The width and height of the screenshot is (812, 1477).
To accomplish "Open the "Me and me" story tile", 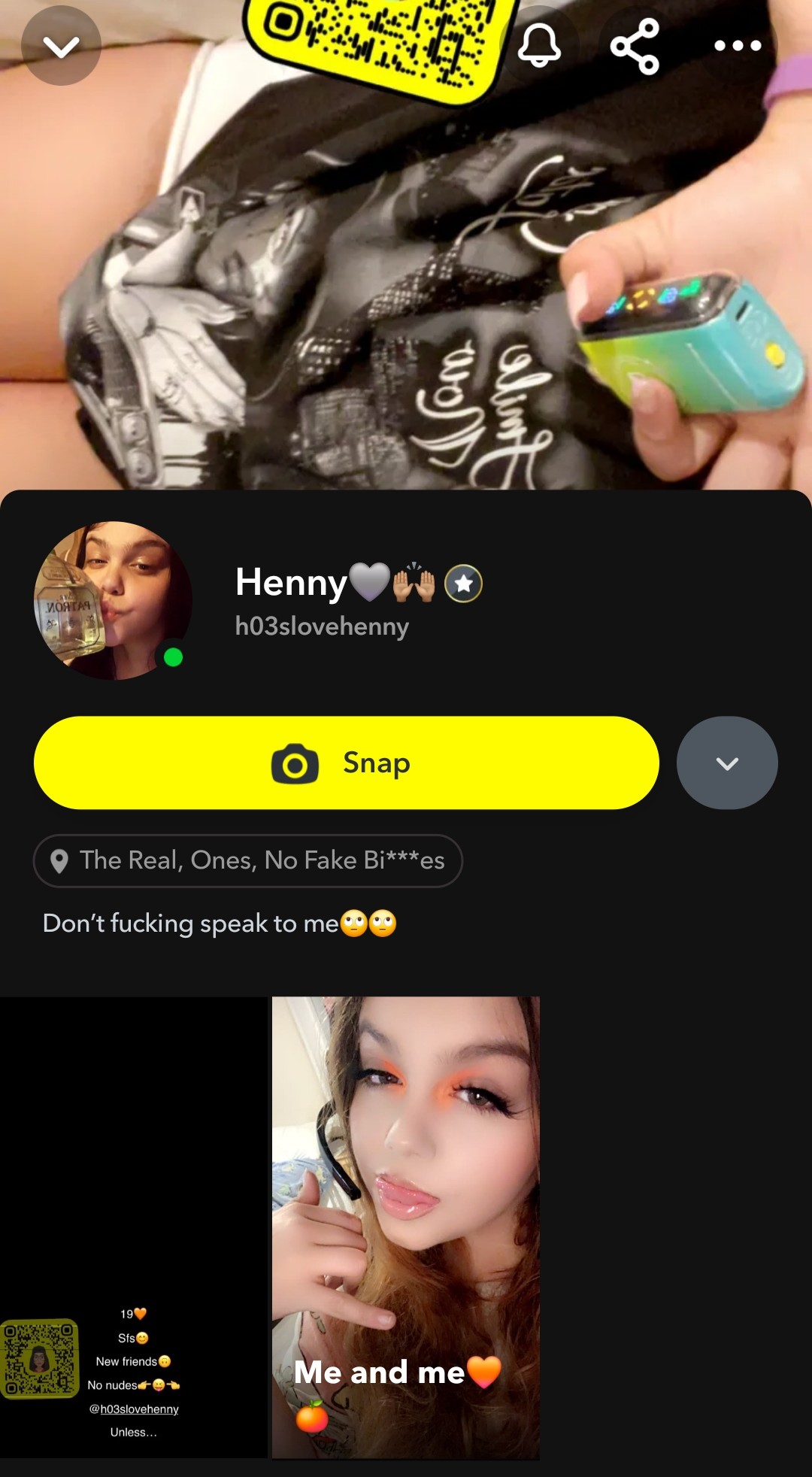I will click(406, 1227).
